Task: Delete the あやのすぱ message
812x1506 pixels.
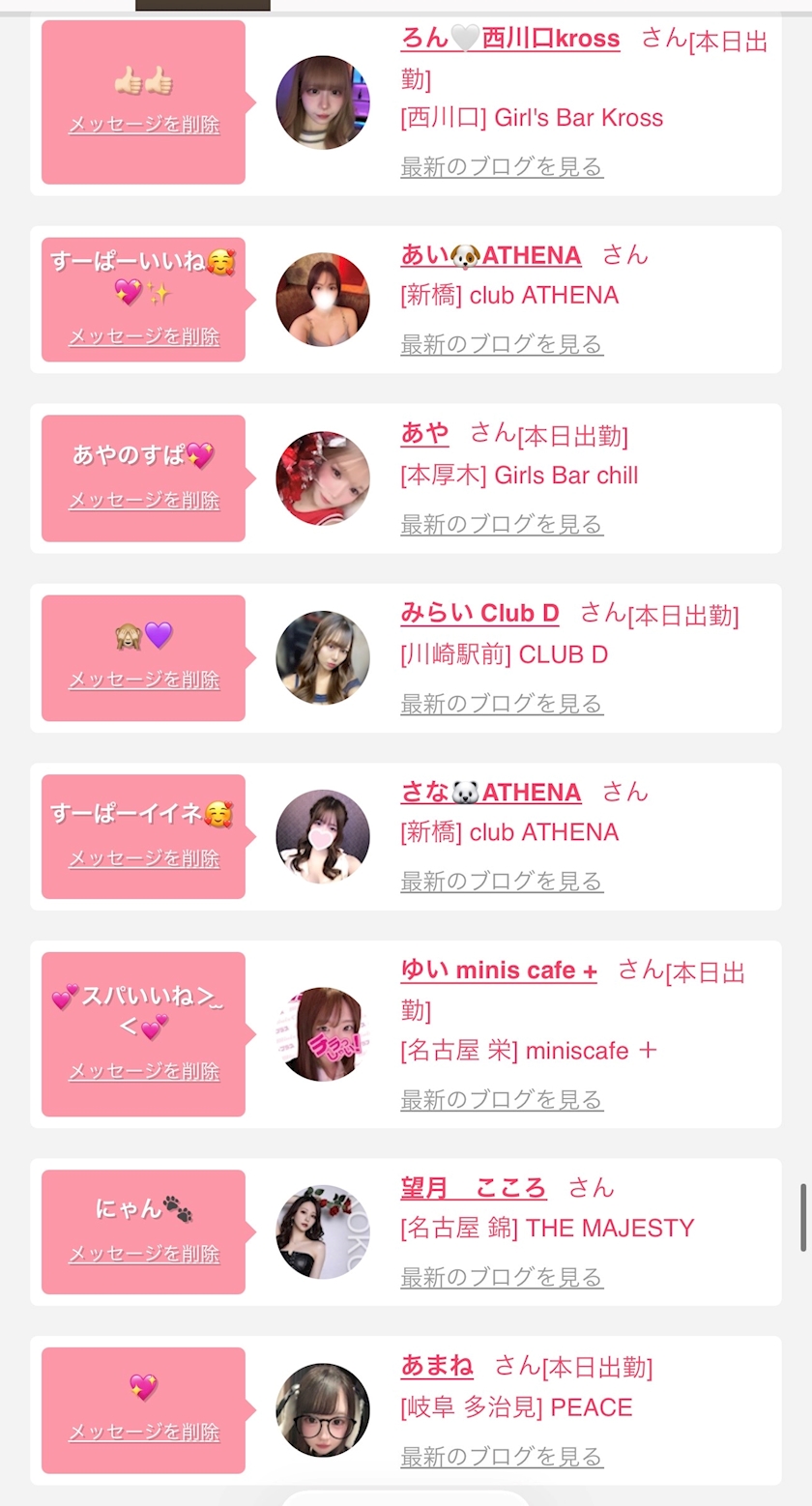Action: pos(144,501)
